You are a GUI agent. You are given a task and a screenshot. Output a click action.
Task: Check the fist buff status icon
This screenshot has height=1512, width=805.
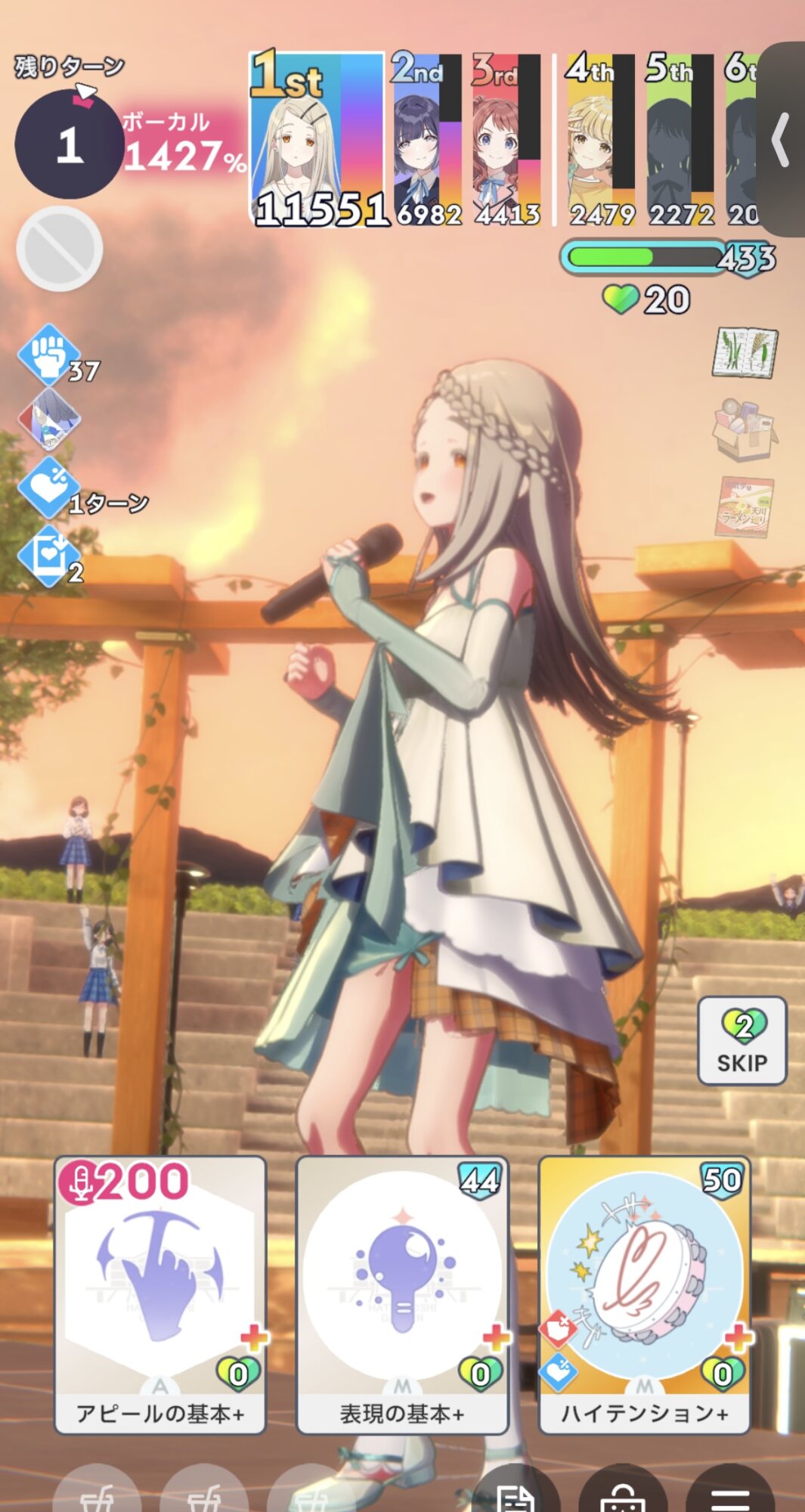(x=49, y=355)
